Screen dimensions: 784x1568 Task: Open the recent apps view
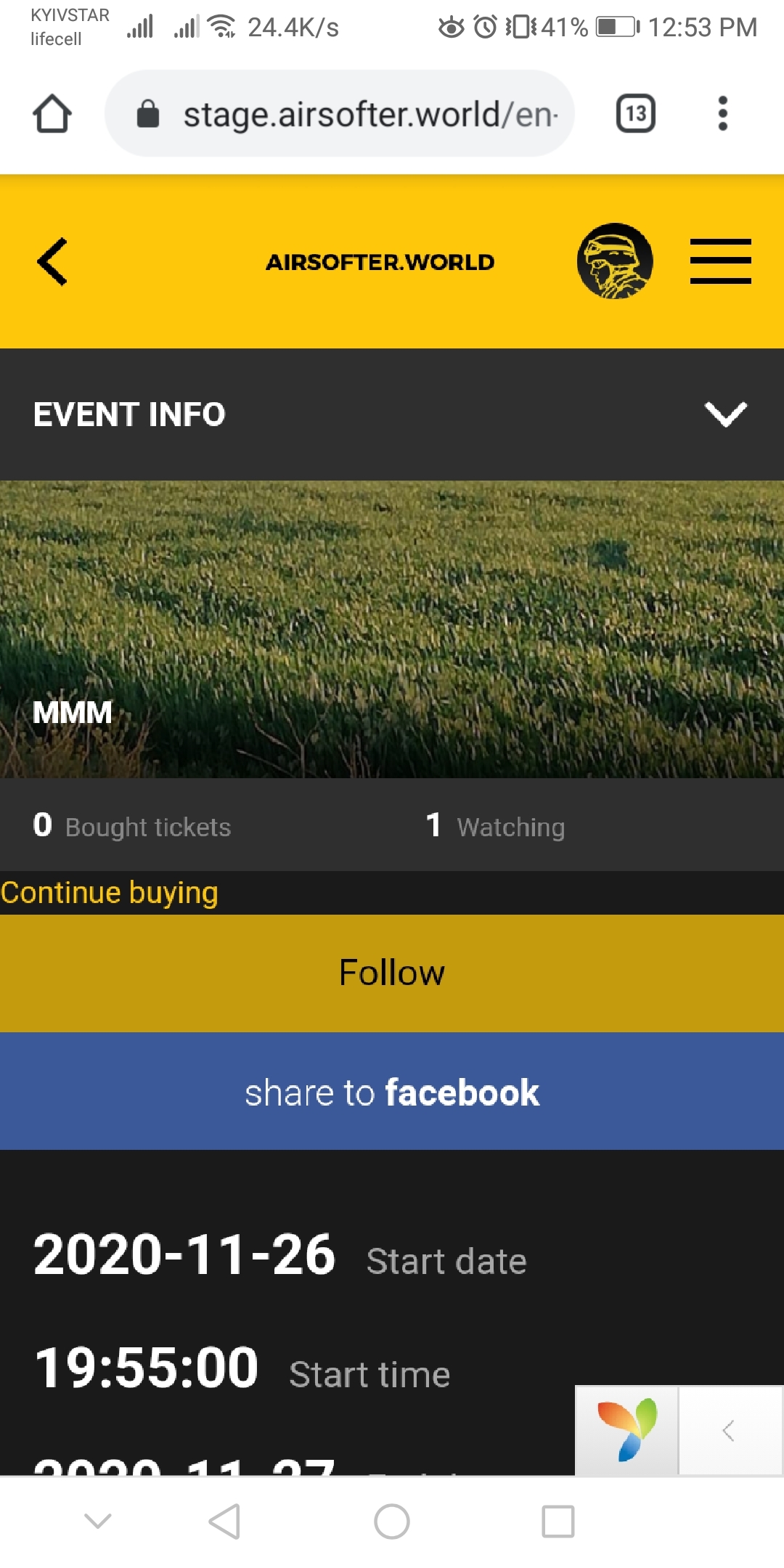[x=558, y=1522]
